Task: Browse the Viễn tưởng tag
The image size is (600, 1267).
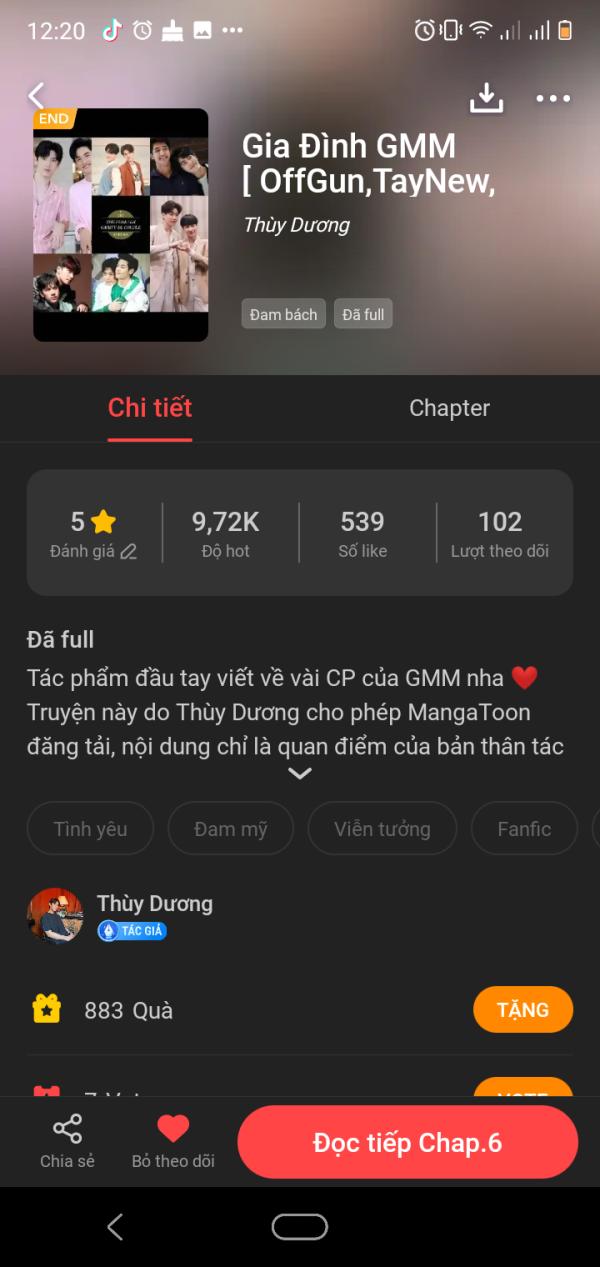Action: tap(382, 829)
